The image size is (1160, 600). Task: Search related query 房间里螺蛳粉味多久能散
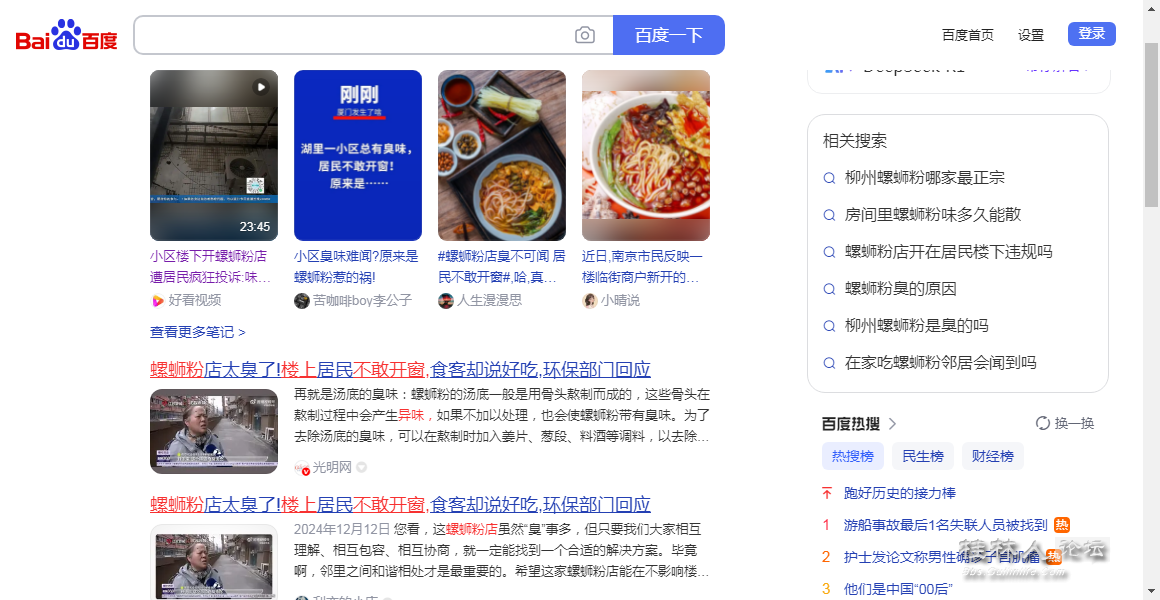click(x=932, y=215)
